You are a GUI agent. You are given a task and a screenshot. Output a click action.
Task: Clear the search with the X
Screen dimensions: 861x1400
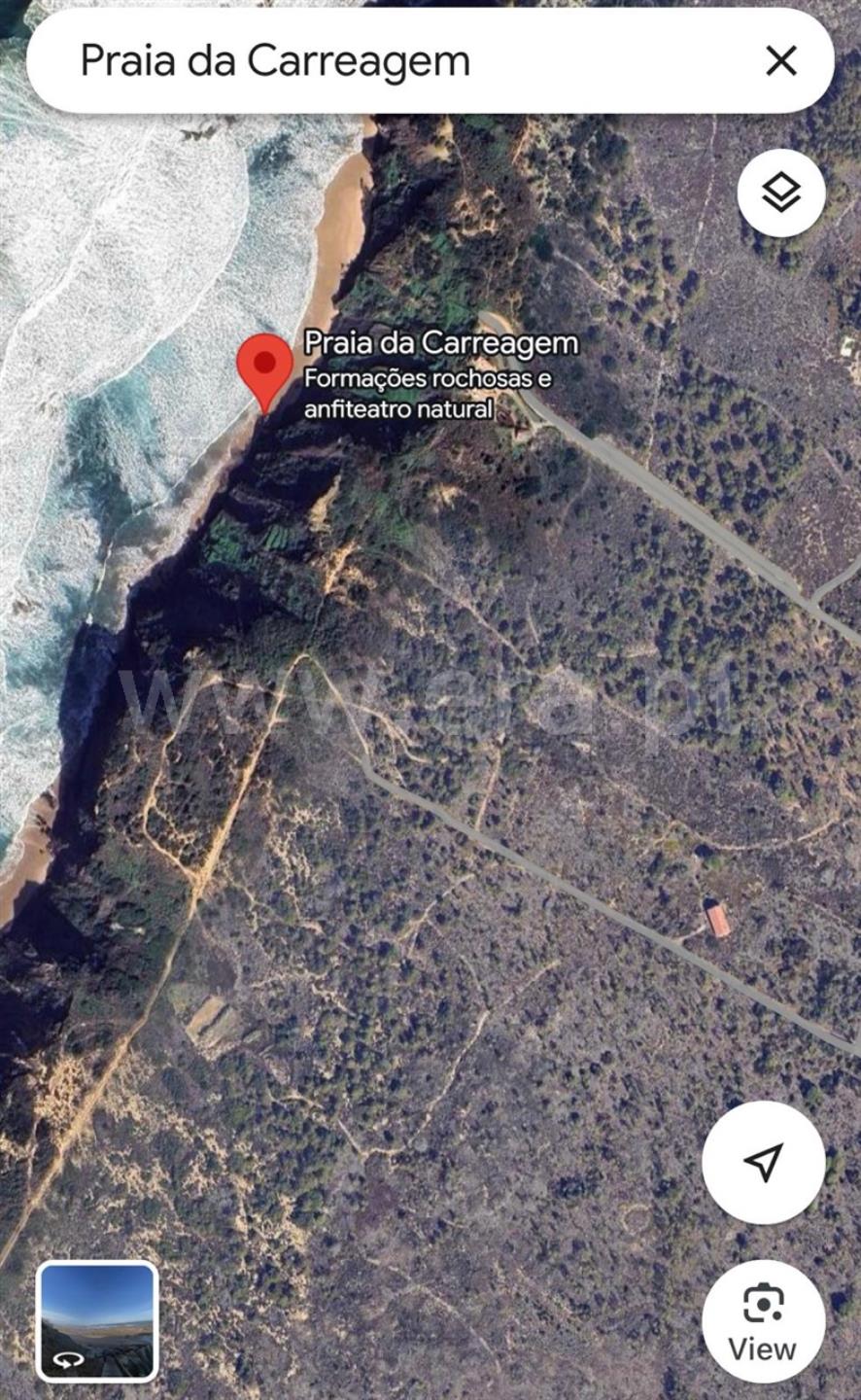coord(780,61)
